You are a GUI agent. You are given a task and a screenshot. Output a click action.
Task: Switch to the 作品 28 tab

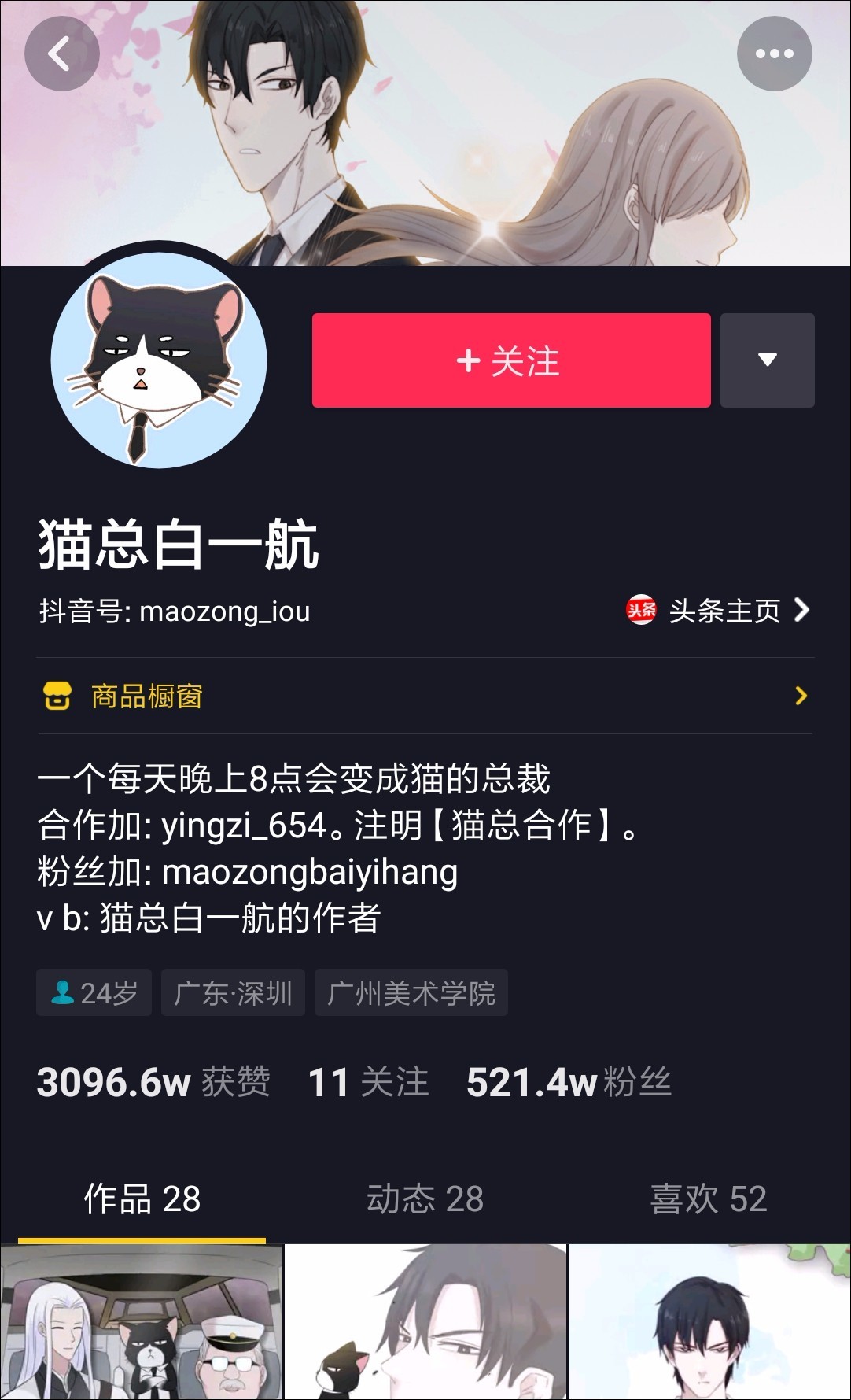[142, 1199]
